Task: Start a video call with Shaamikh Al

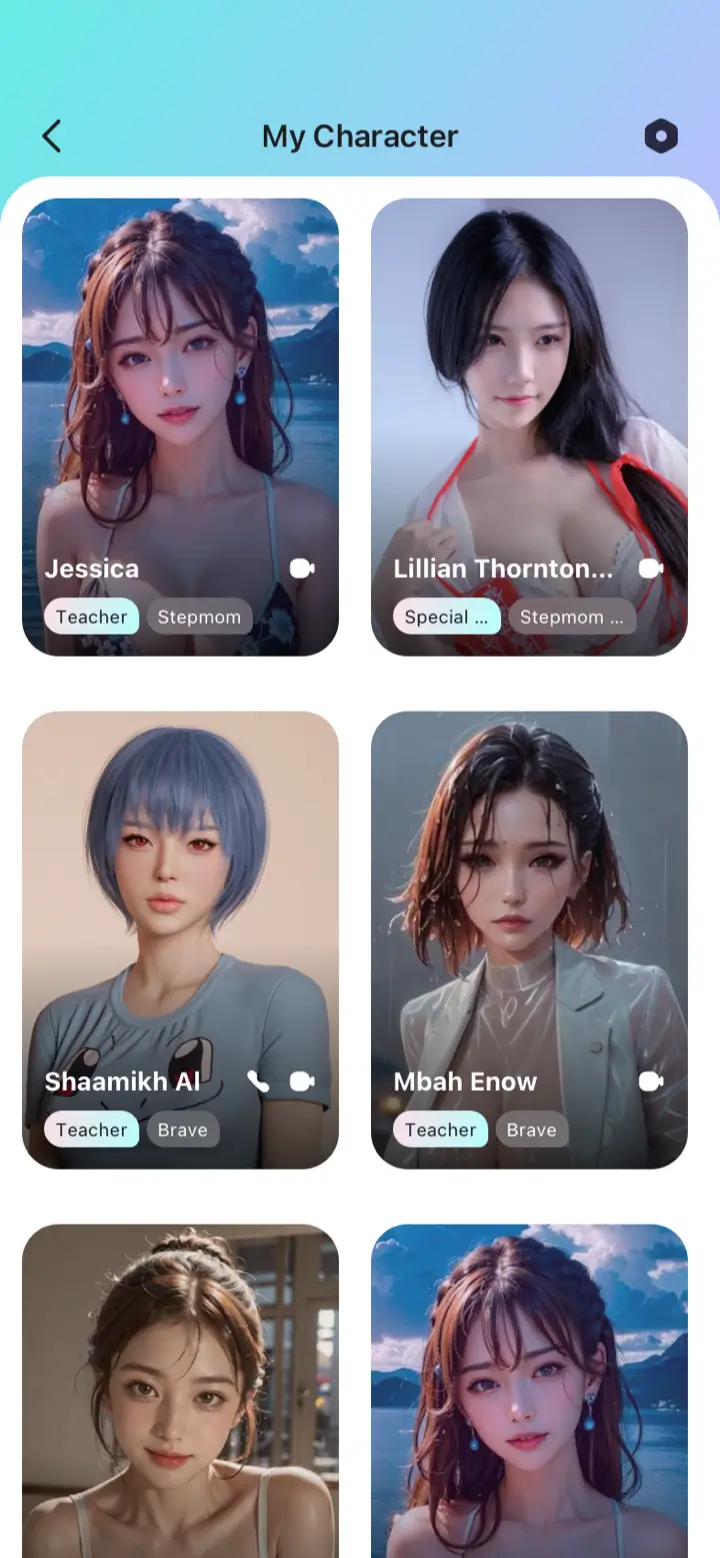Action: click(x=302, y=1081)
